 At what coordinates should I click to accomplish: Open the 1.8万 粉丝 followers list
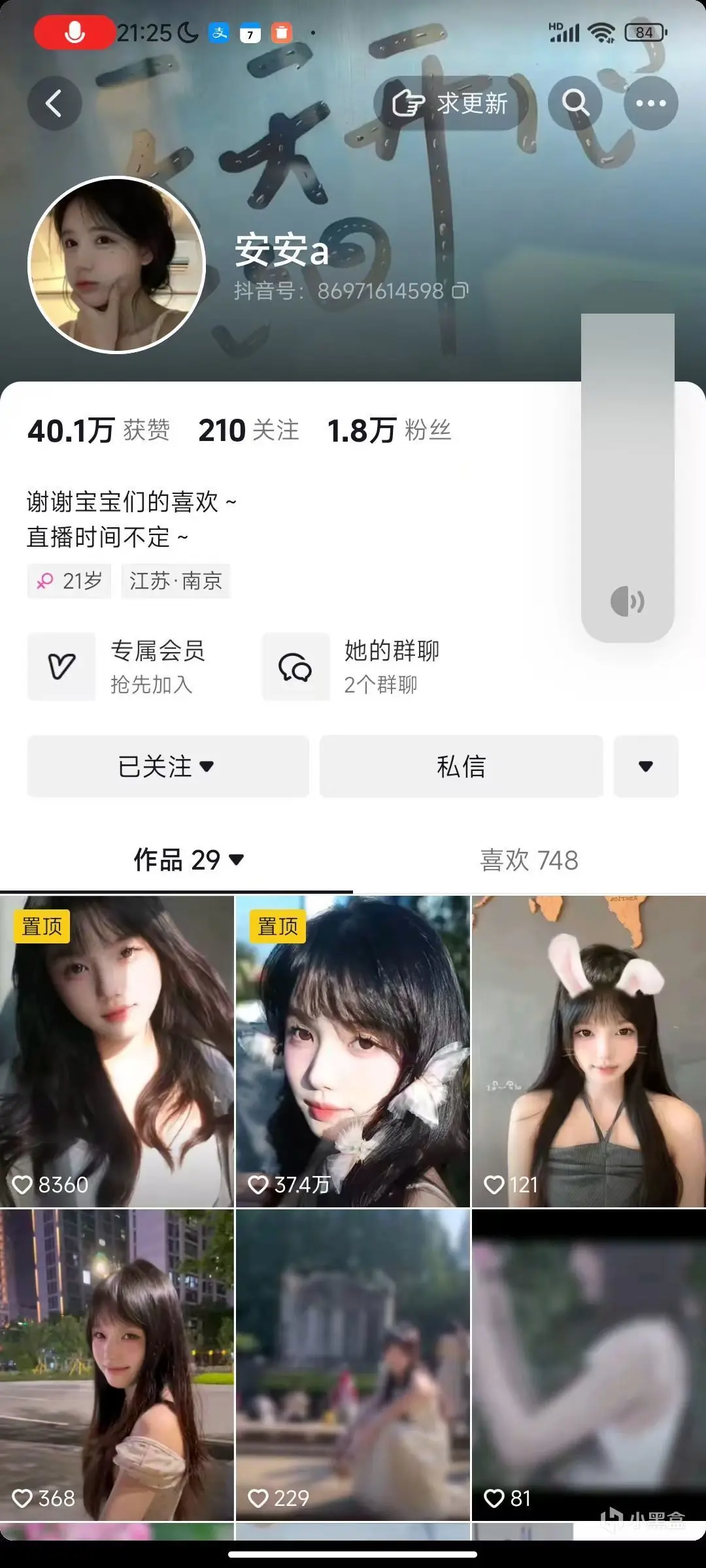[x=389, y=431]
